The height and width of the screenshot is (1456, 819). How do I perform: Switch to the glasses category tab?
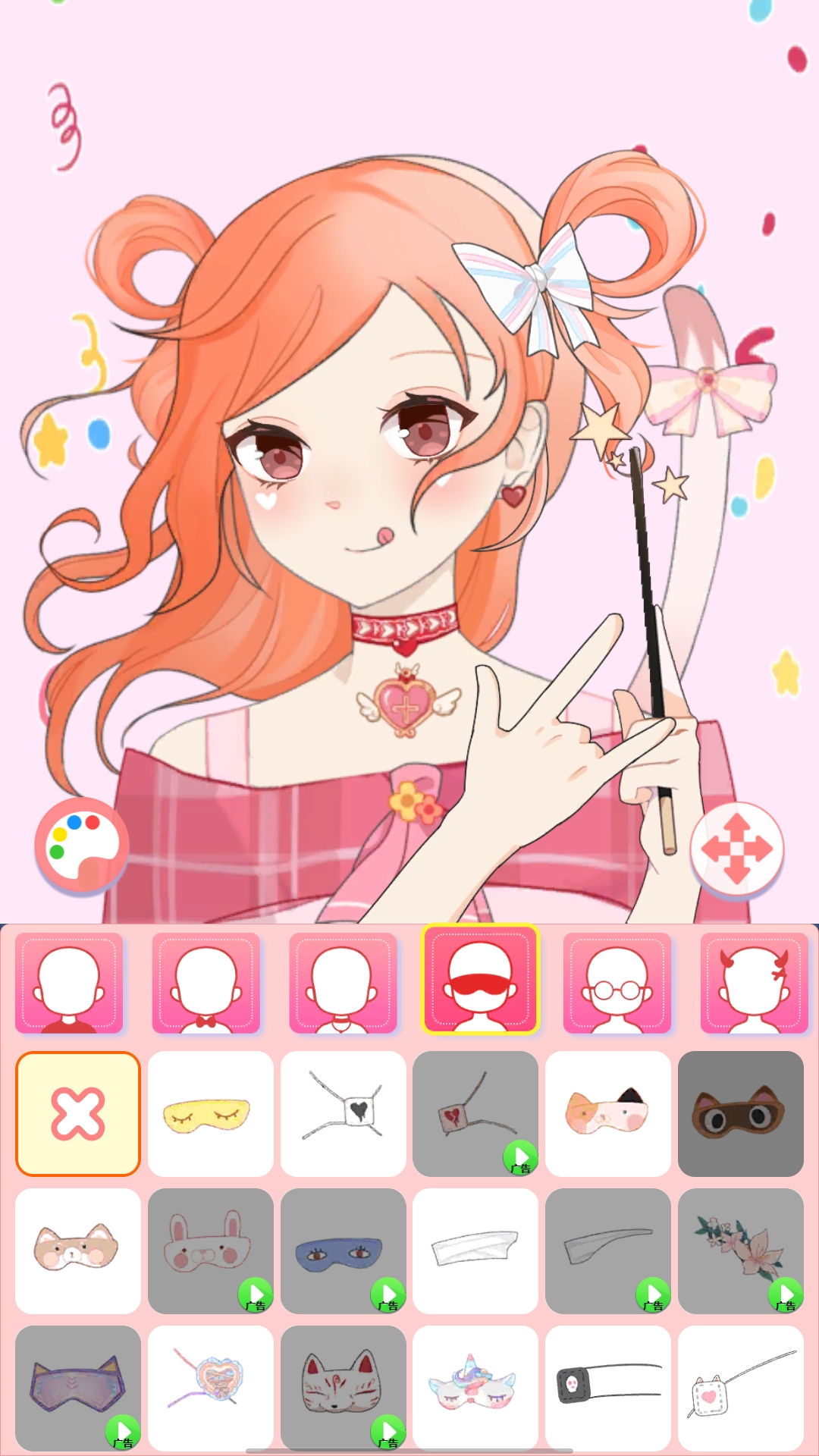617,983
